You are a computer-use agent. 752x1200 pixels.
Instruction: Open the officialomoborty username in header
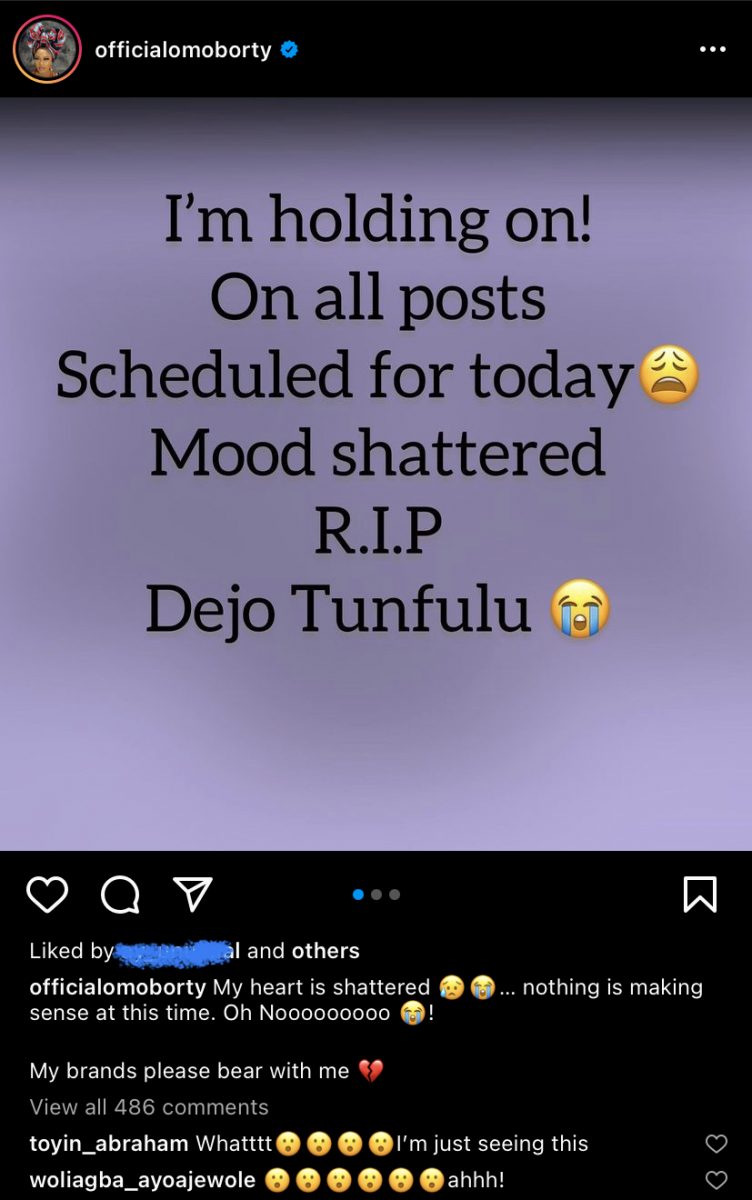pyautogui.click(x=182, y=50)
